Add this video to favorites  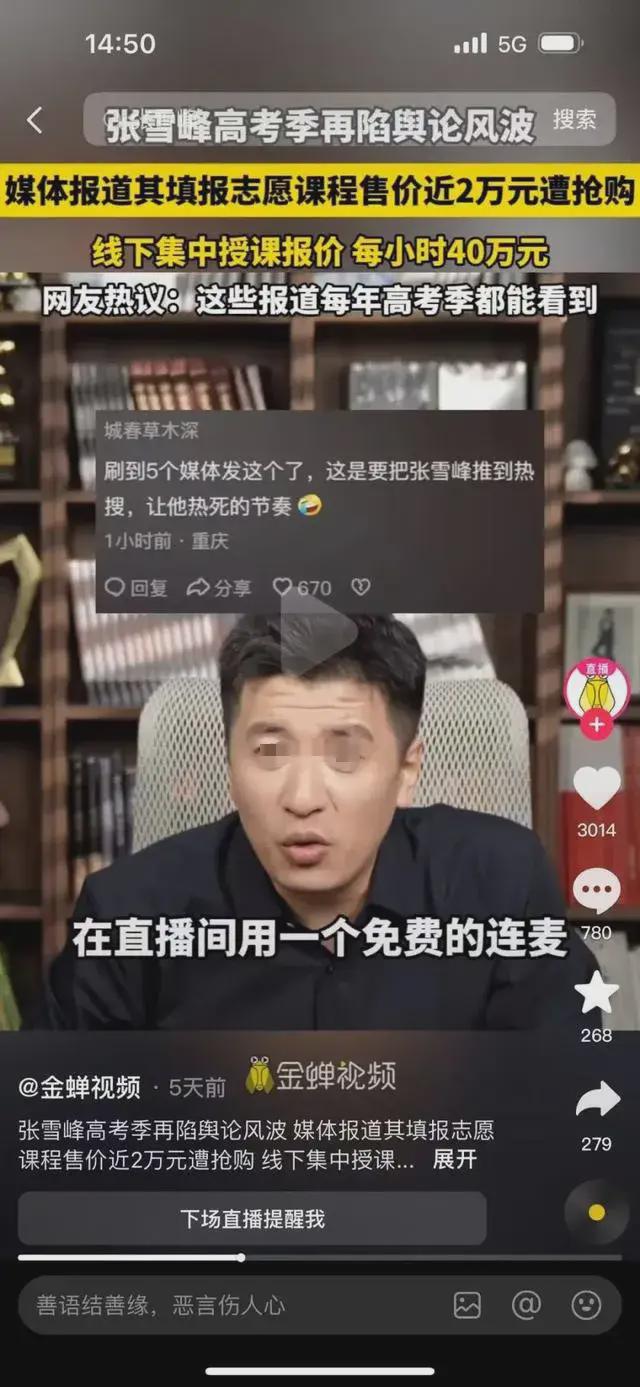point(596,993)
